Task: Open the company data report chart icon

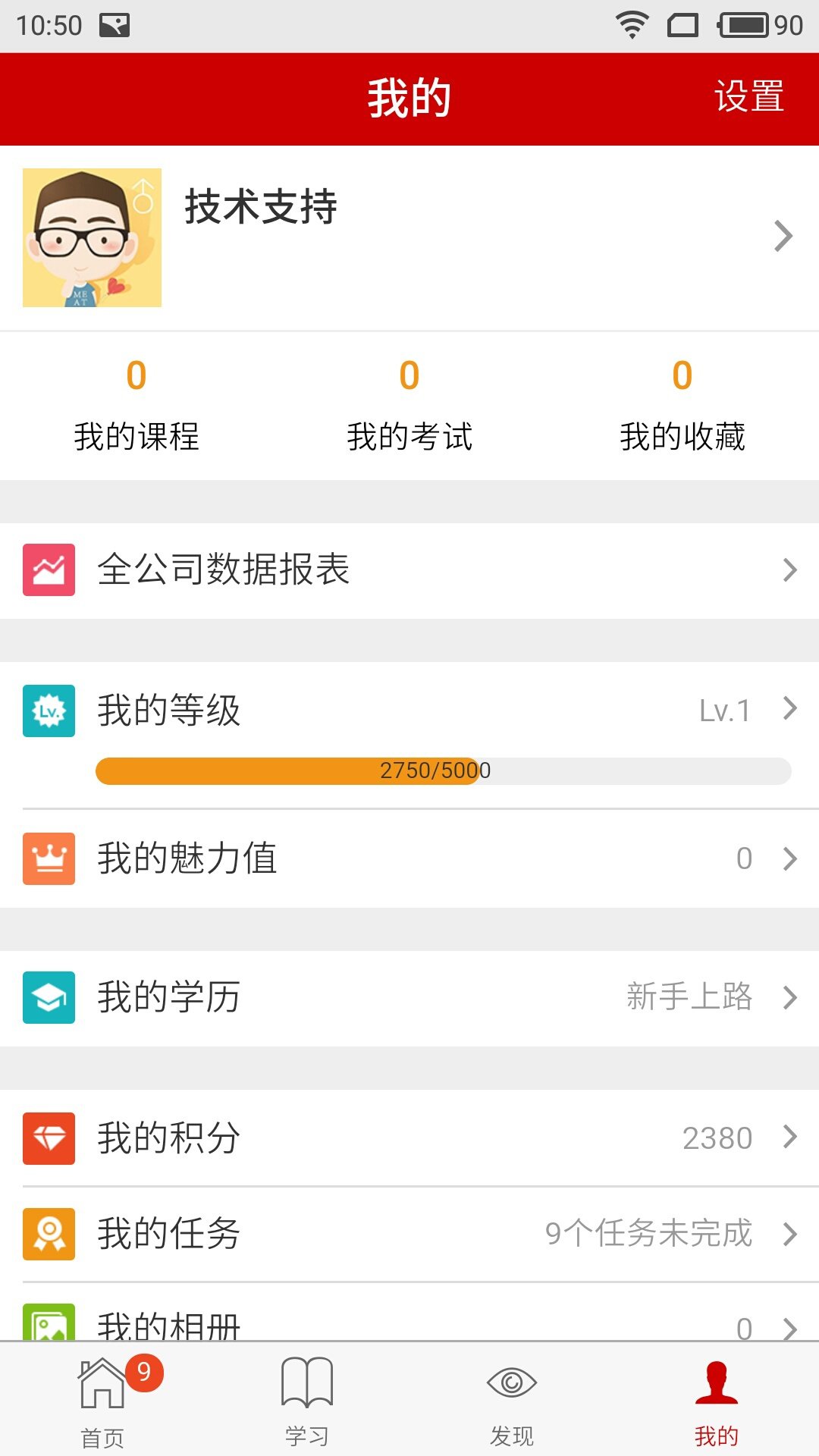Action: coord(49,570)
